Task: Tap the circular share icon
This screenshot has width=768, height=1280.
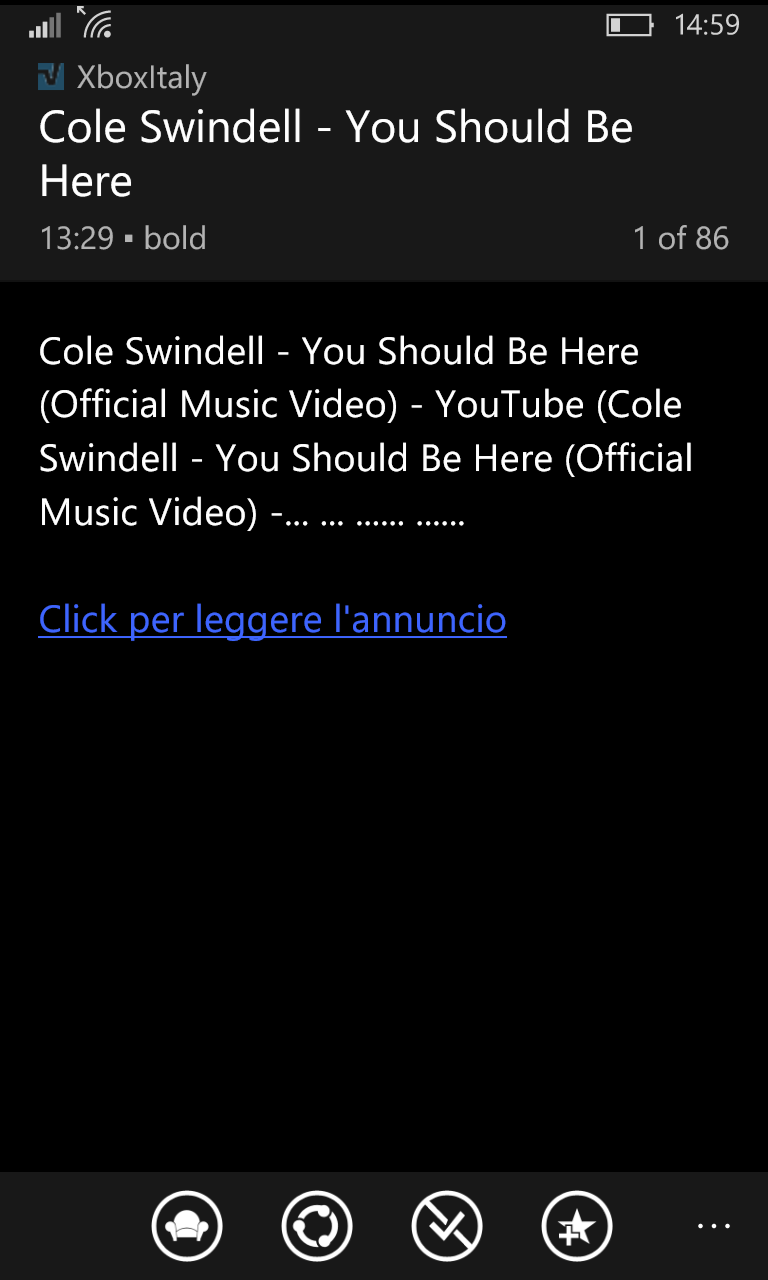Action: click(317, 1226)
